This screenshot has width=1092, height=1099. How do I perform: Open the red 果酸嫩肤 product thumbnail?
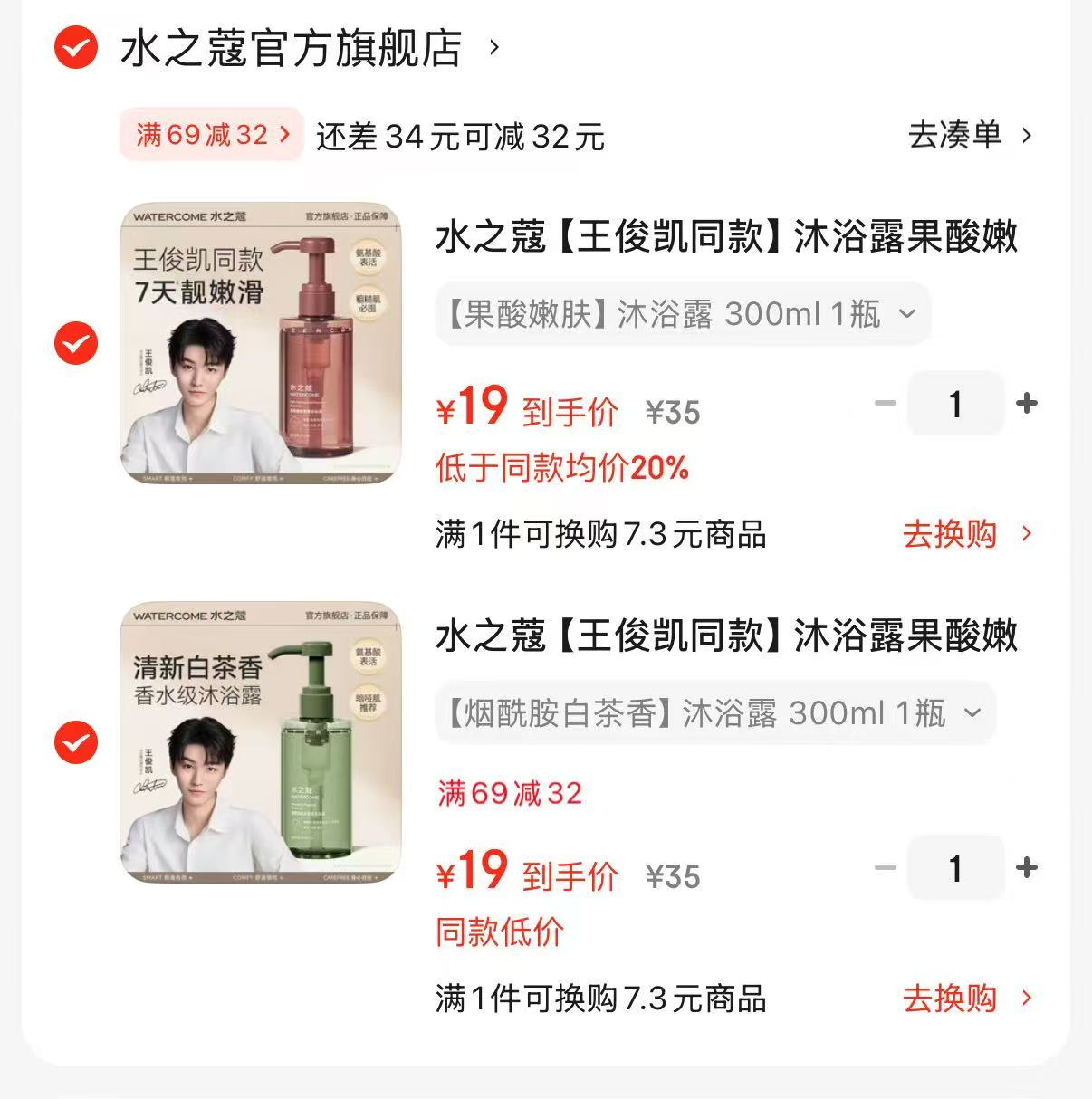pos(261,339)
